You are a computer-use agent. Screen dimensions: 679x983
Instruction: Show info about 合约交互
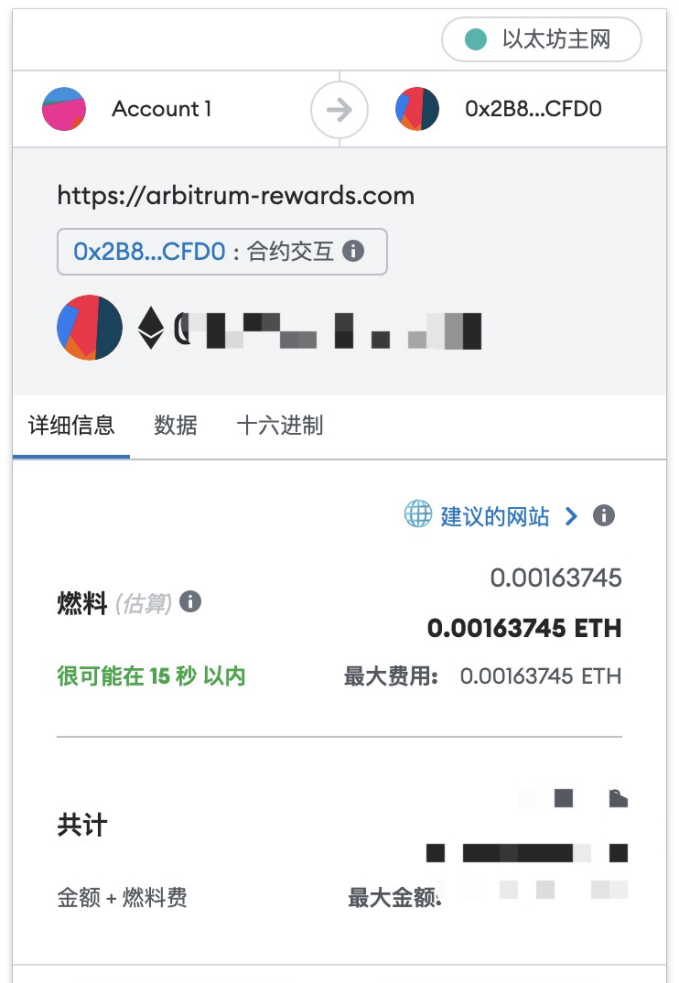click(353, 251)
